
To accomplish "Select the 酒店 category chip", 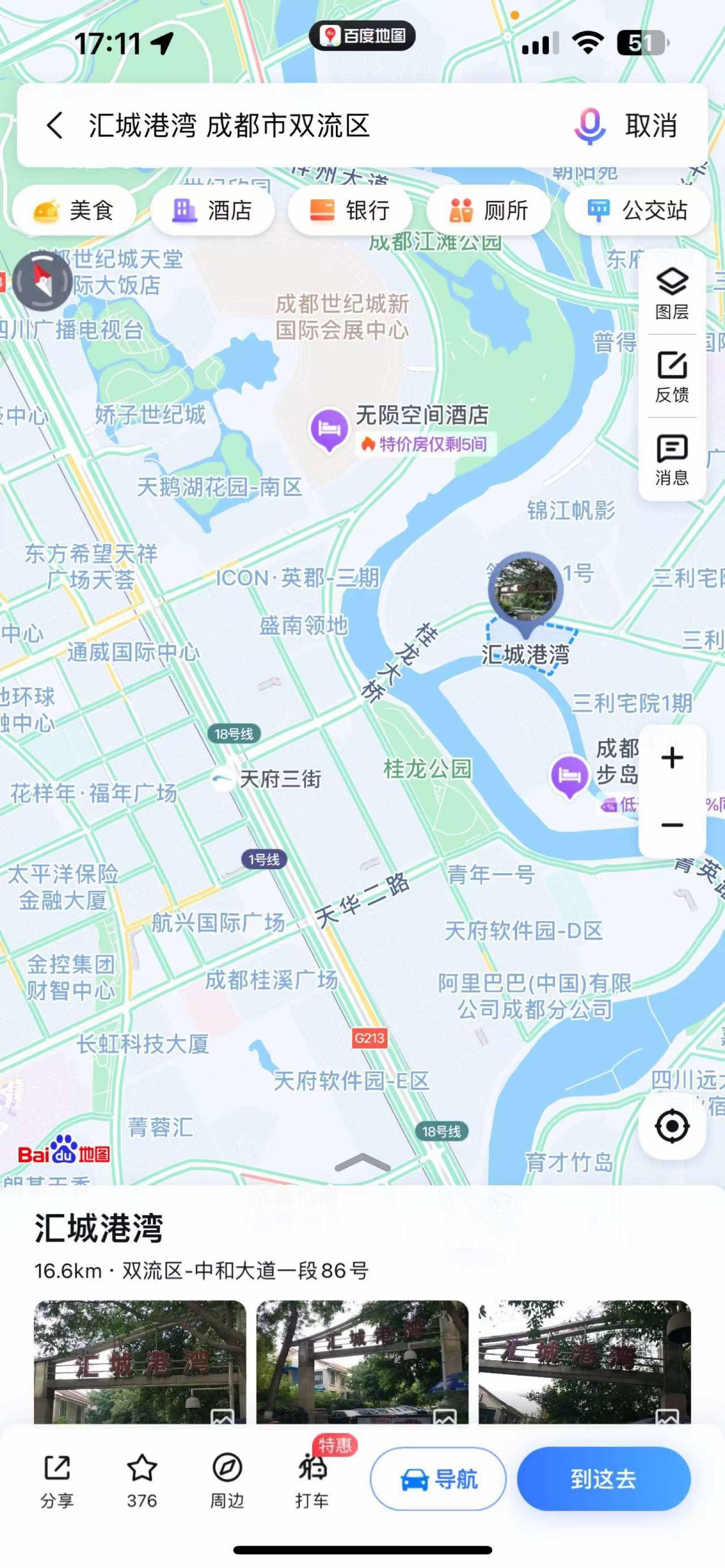I will click(x=213, y=210).
